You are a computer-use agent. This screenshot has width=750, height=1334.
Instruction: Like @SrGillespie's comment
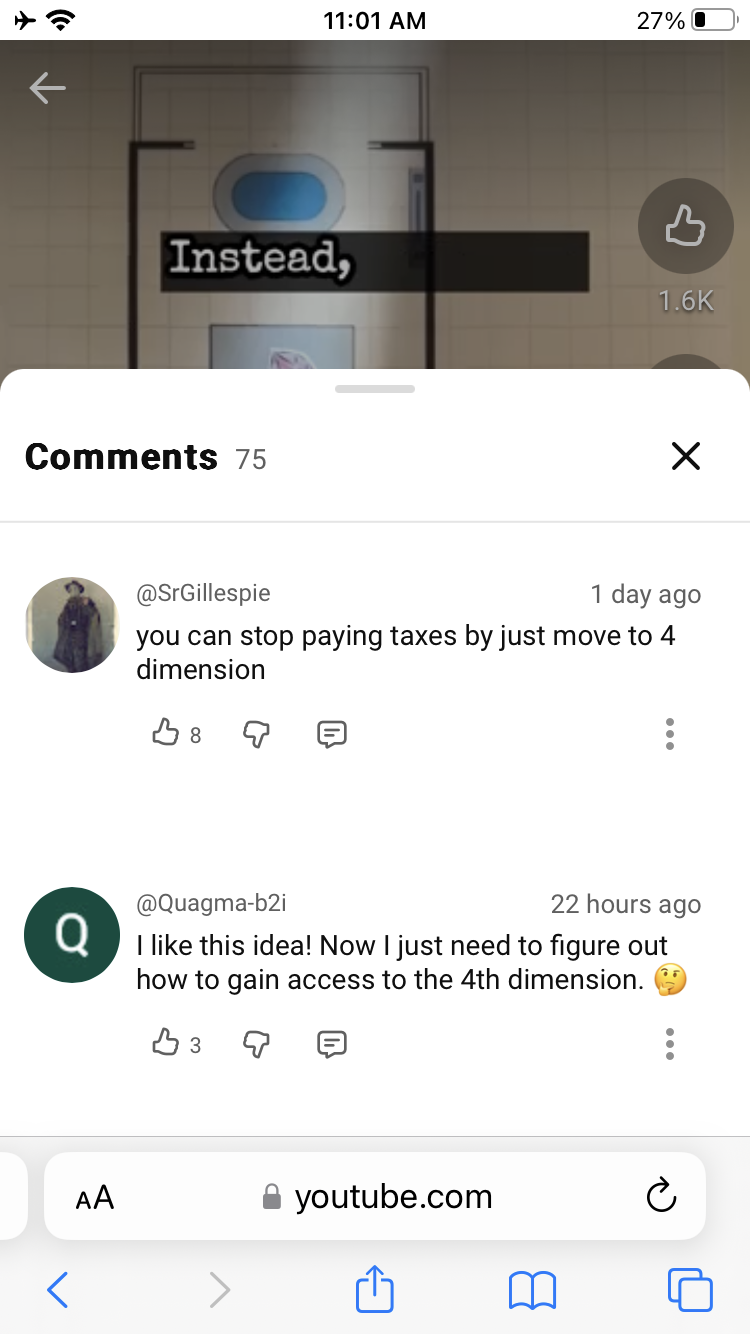click(x=165, y=734)
